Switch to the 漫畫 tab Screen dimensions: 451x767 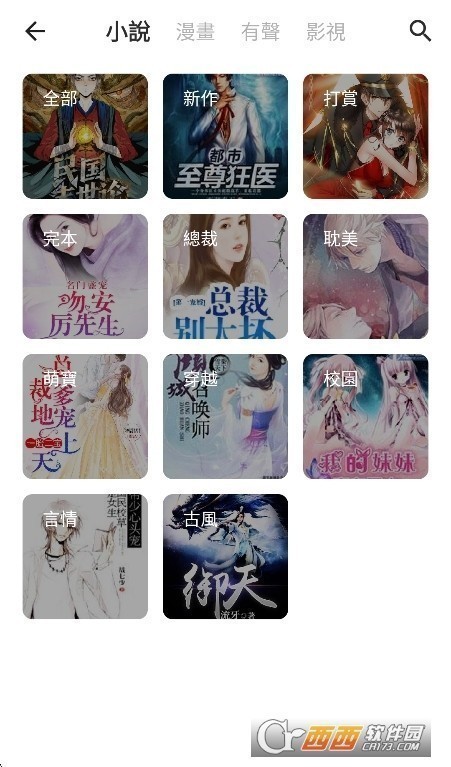tap(195, 32)
